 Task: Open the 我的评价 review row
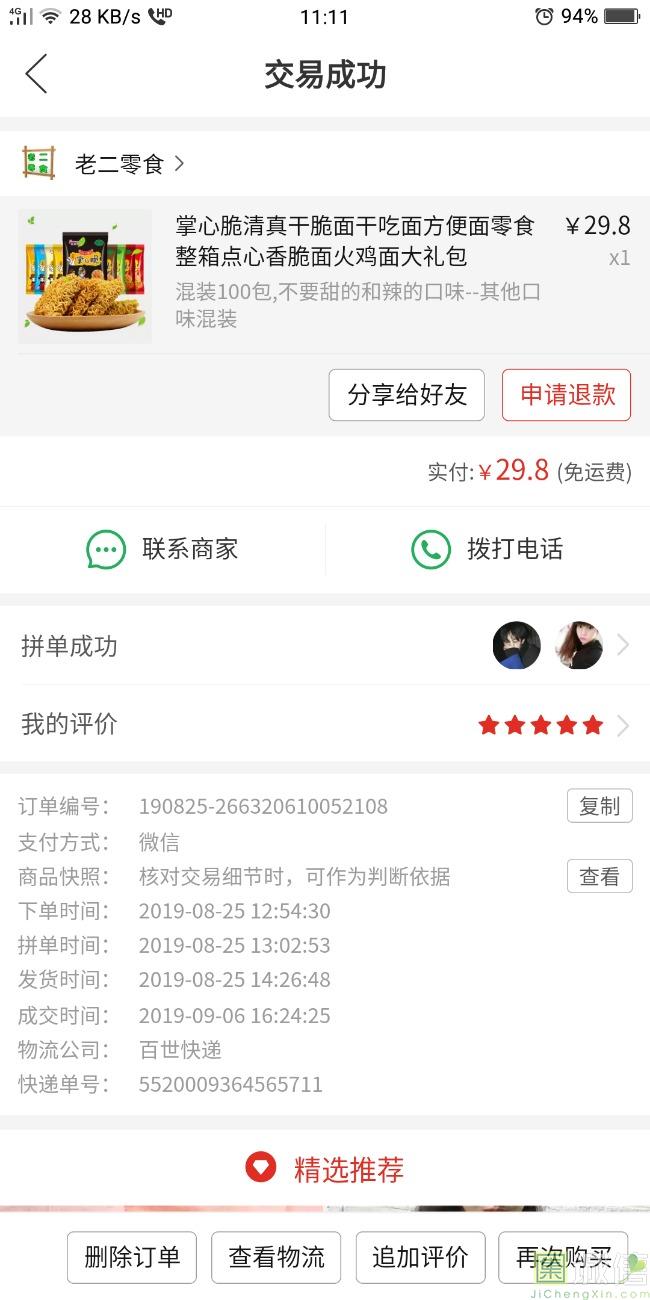coord(324,725)
